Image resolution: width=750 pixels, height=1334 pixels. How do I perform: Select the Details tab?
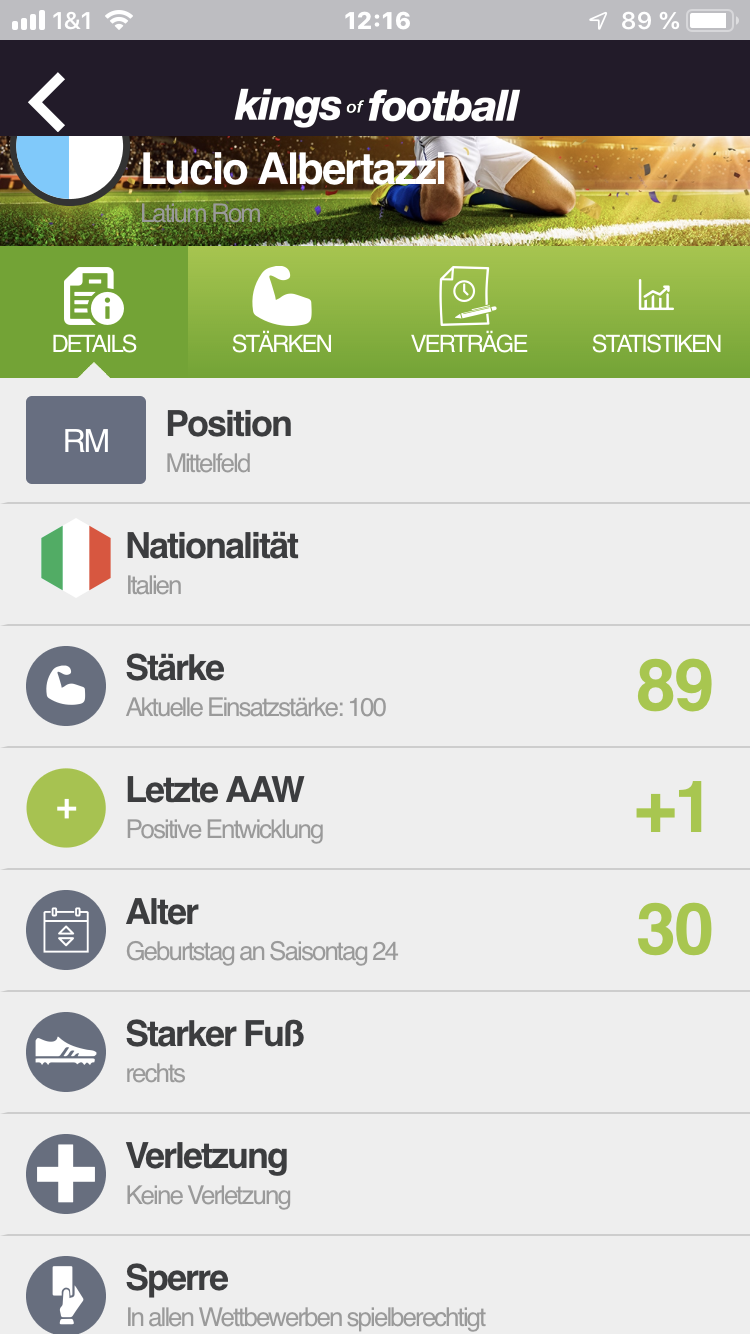coord(94,312)
